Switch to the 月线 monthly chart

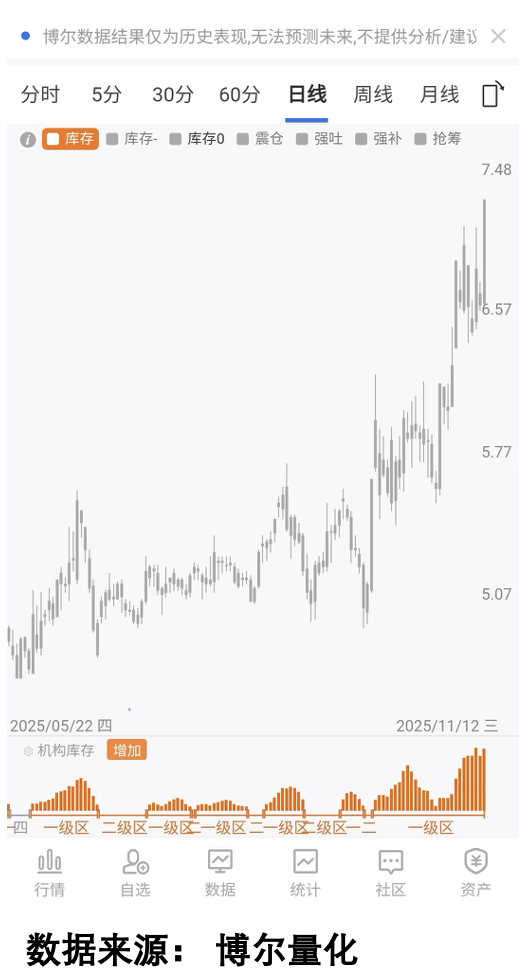(x=440, y=95)
